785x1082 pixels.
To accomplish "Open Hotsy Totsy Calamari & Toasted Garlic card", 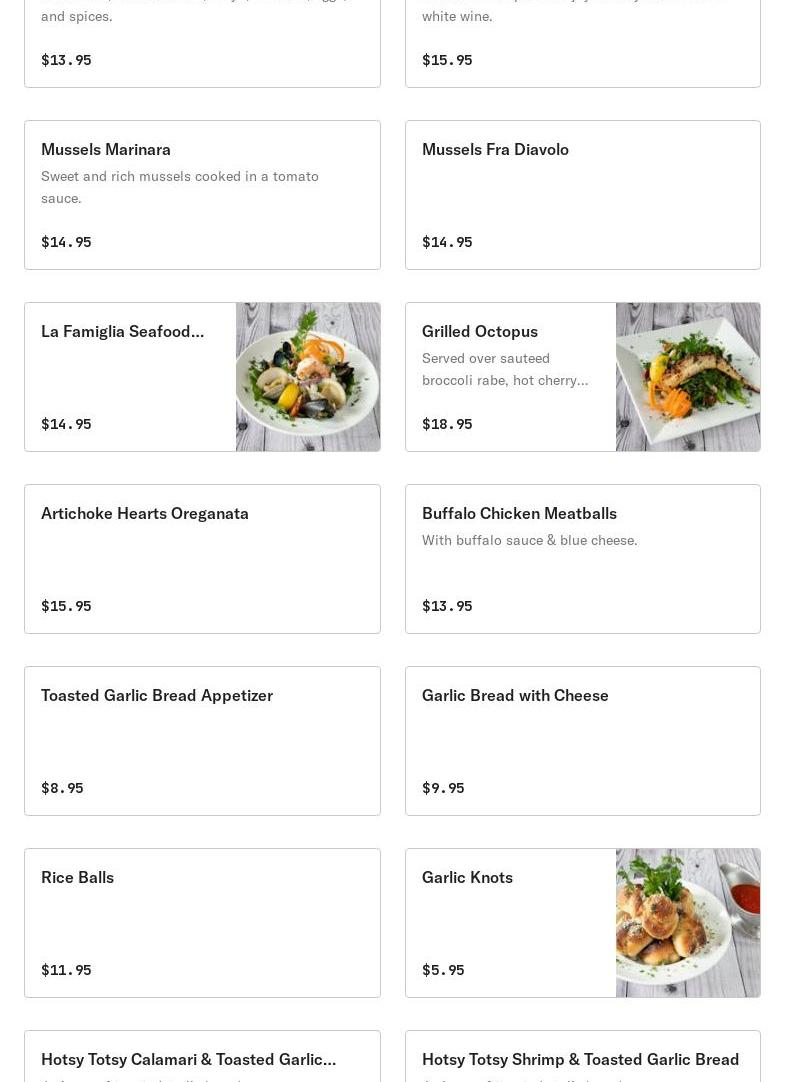I will [x=202, y=1059].
